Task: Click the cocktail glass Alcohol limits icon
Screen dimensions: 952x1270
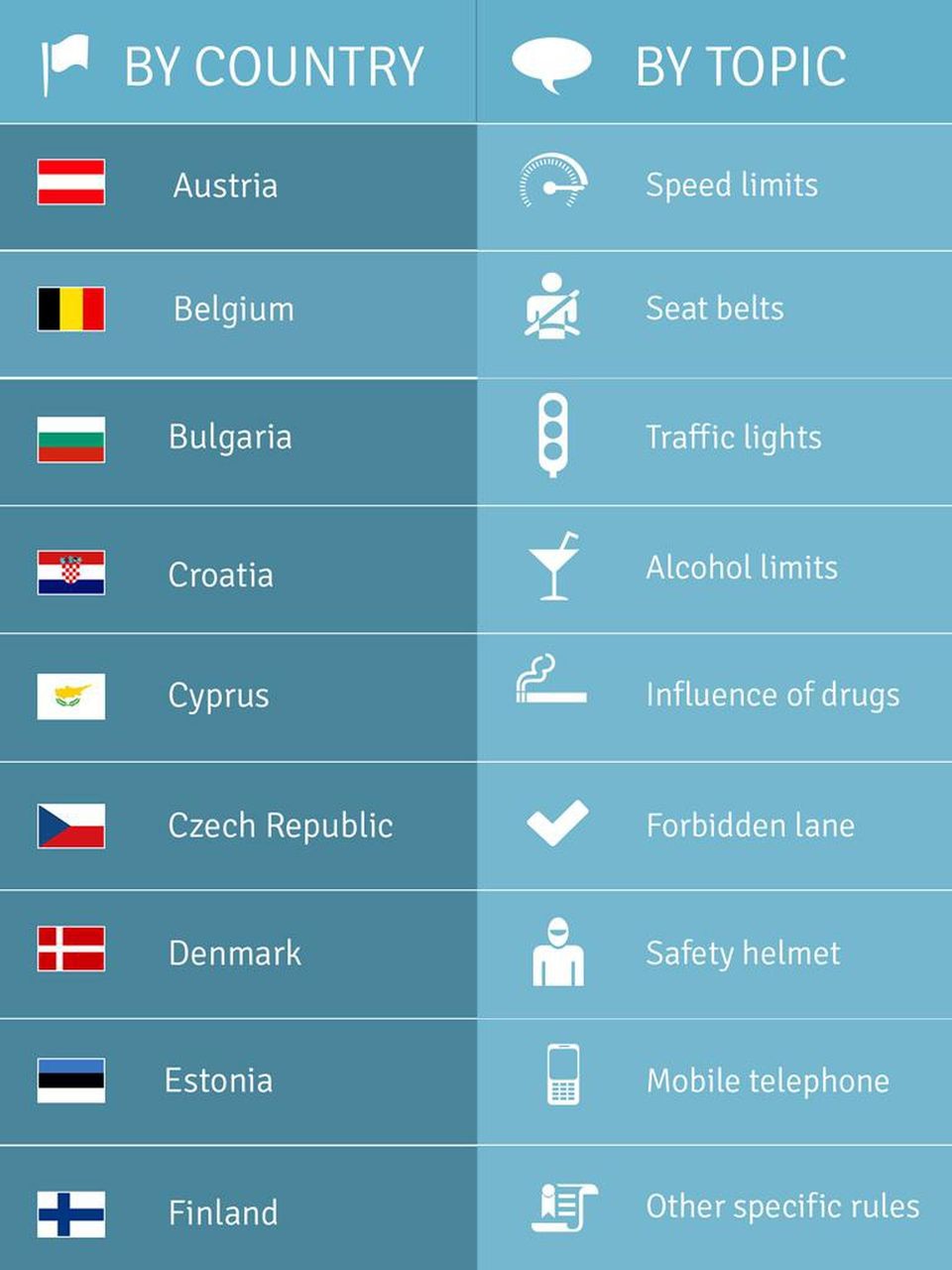Action: click(x=555, y=568)
